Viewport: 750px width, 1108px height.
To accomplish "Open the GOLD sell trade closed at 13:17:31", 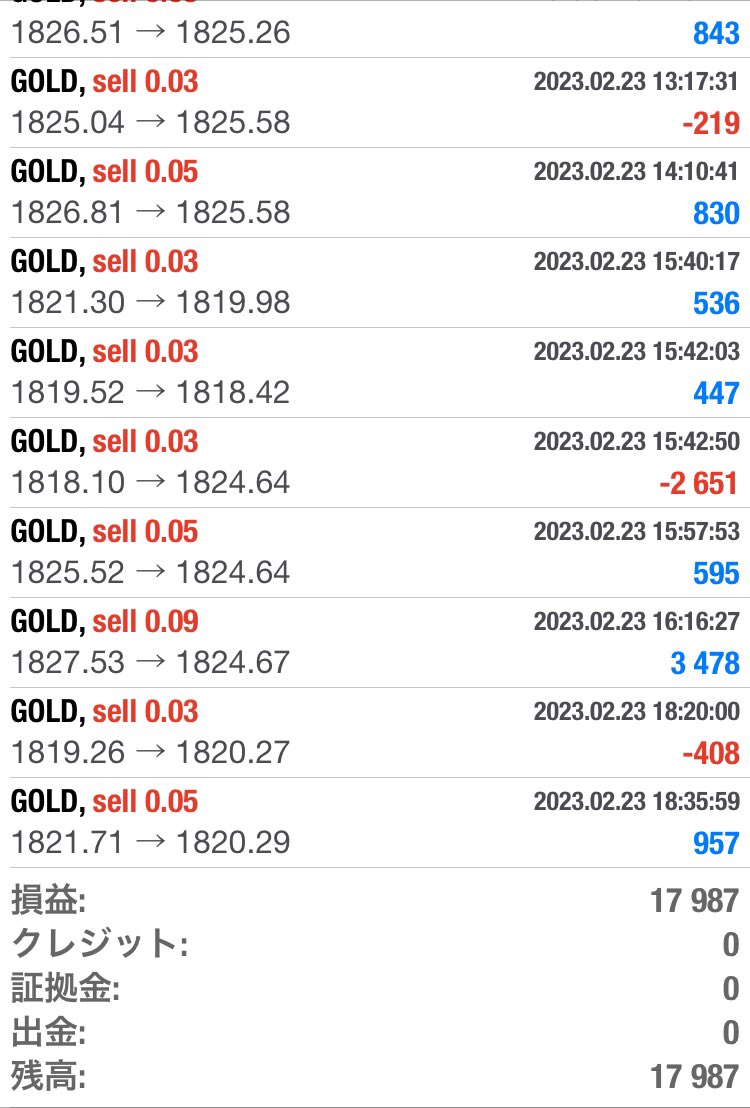I will [375, 102].
